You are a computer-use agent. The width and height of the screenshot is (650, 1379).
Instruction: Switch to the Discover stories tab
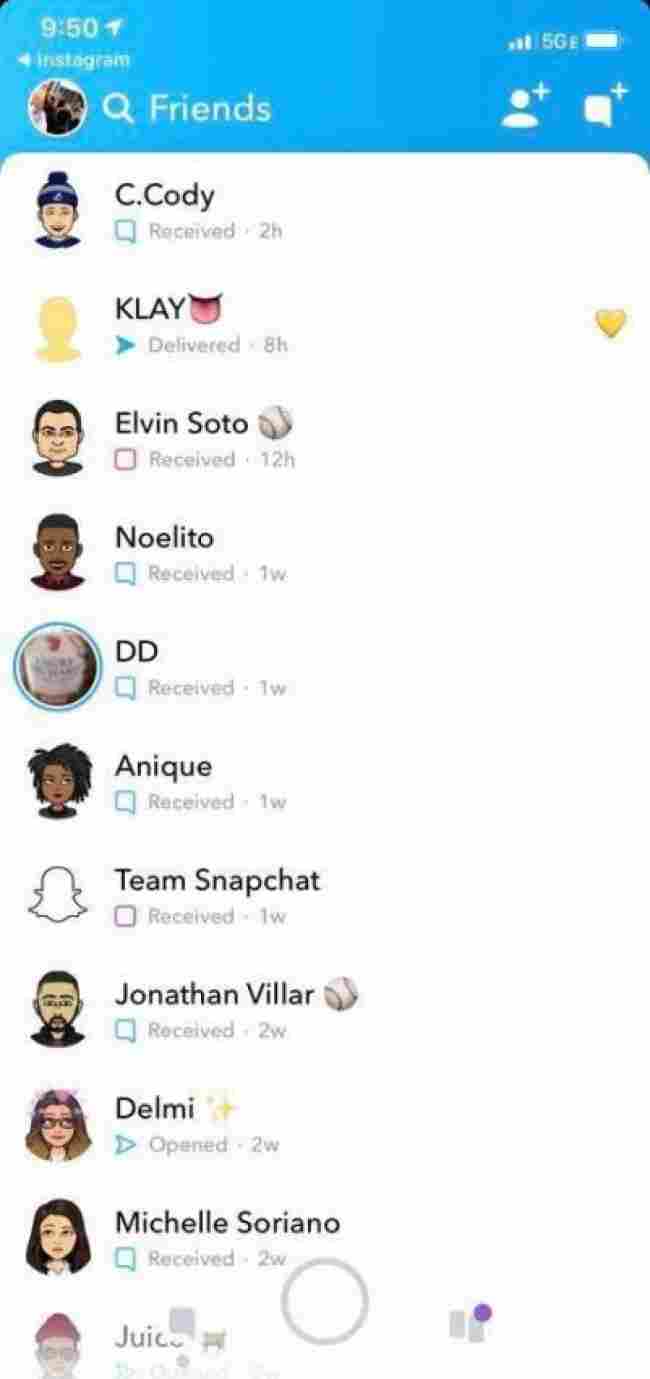pyautogui.click(x=469, y=1322)
